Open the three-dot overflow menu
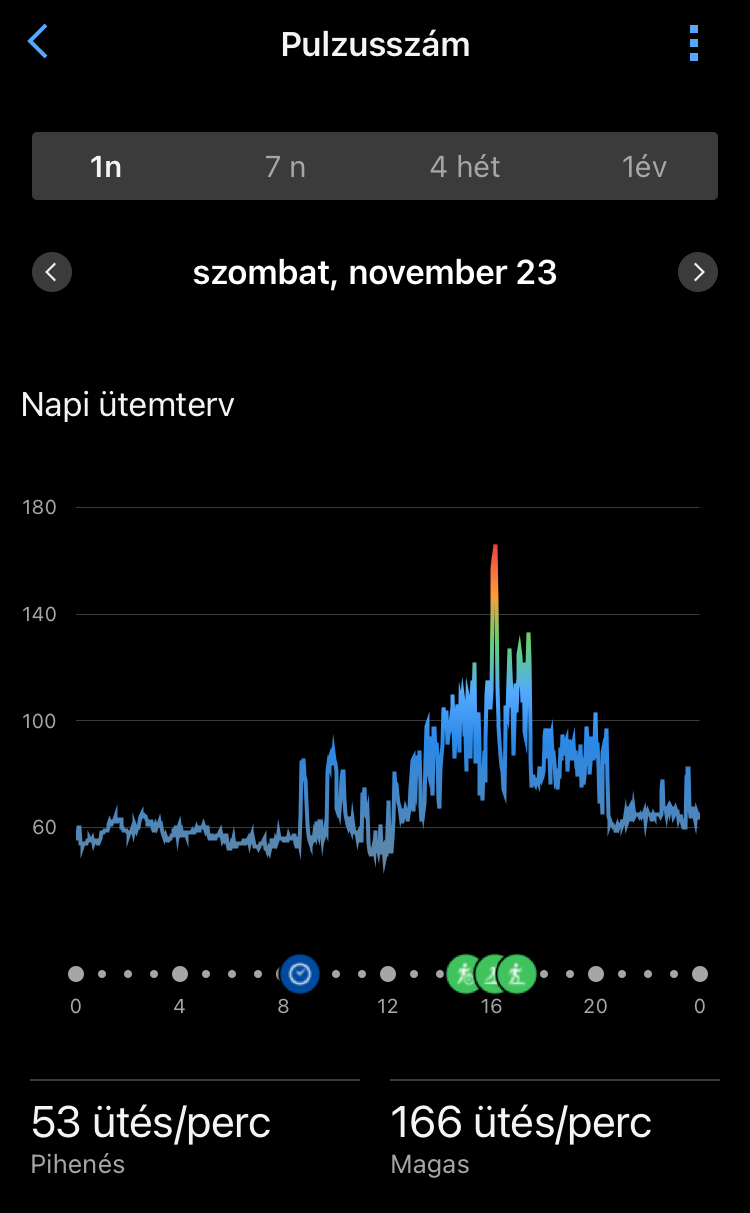Screen dimensions: 750x1213 pos(694,44)
